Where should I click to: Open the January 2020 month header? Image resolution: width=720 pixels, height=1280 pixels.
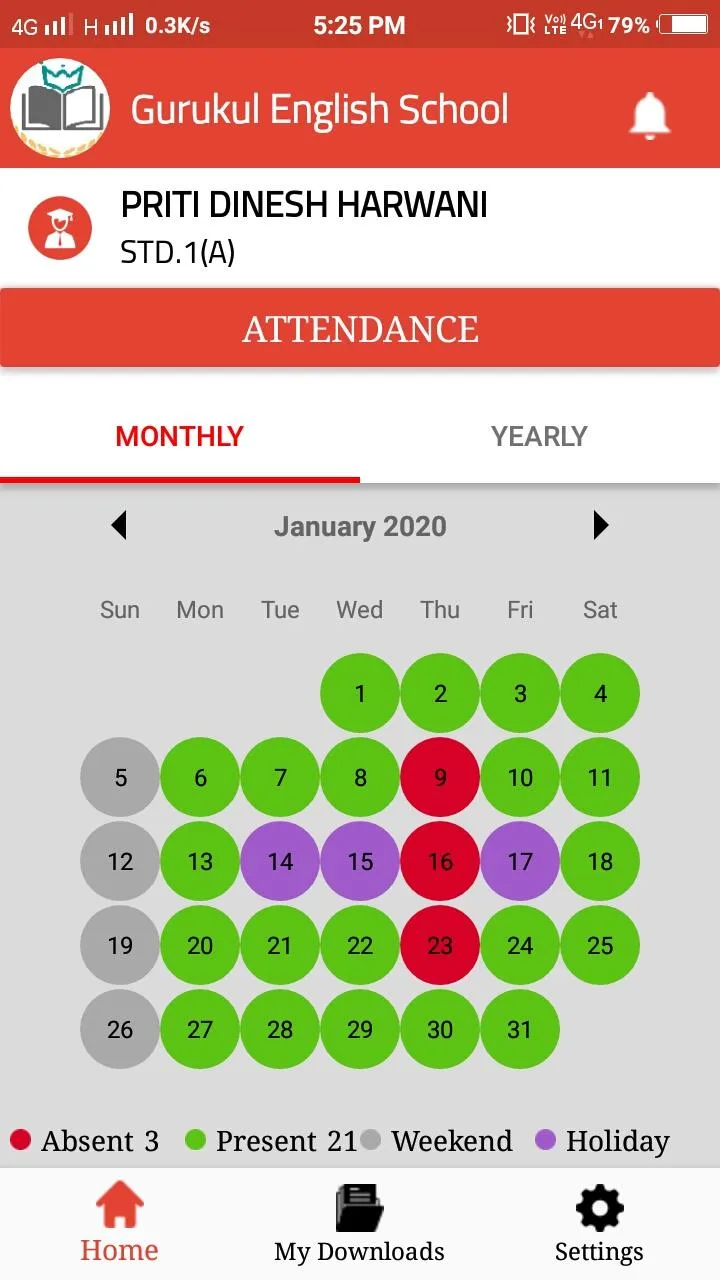pyautogui.click(x=360, y=526)
